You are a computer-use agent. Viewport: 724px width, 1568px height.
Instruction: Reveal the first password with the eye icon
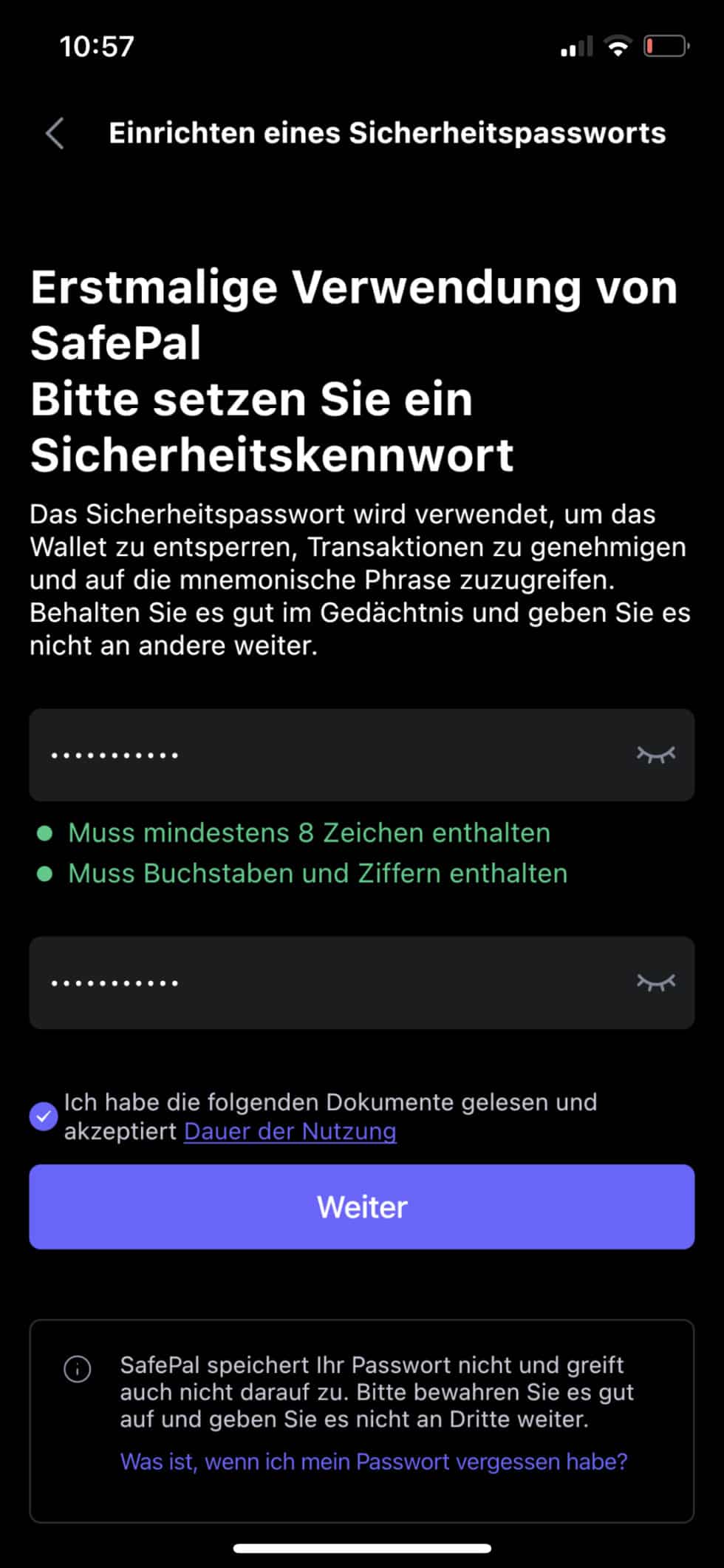click(655, 755)
